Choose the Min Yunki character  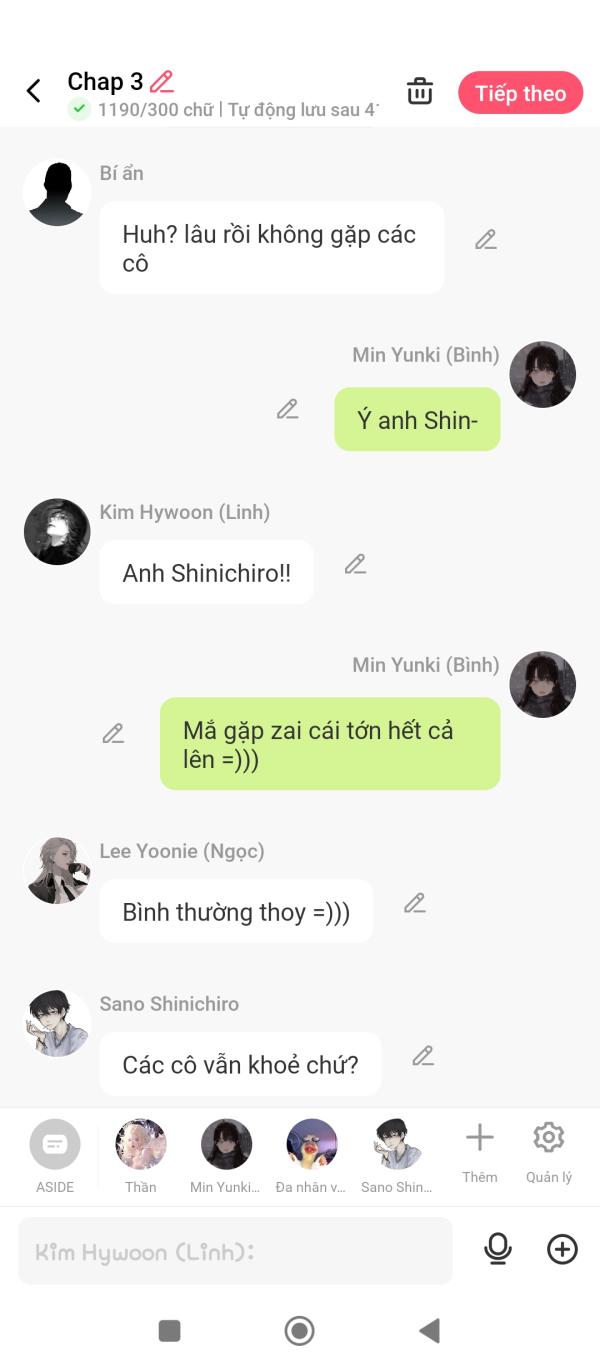coord(226,1156)
